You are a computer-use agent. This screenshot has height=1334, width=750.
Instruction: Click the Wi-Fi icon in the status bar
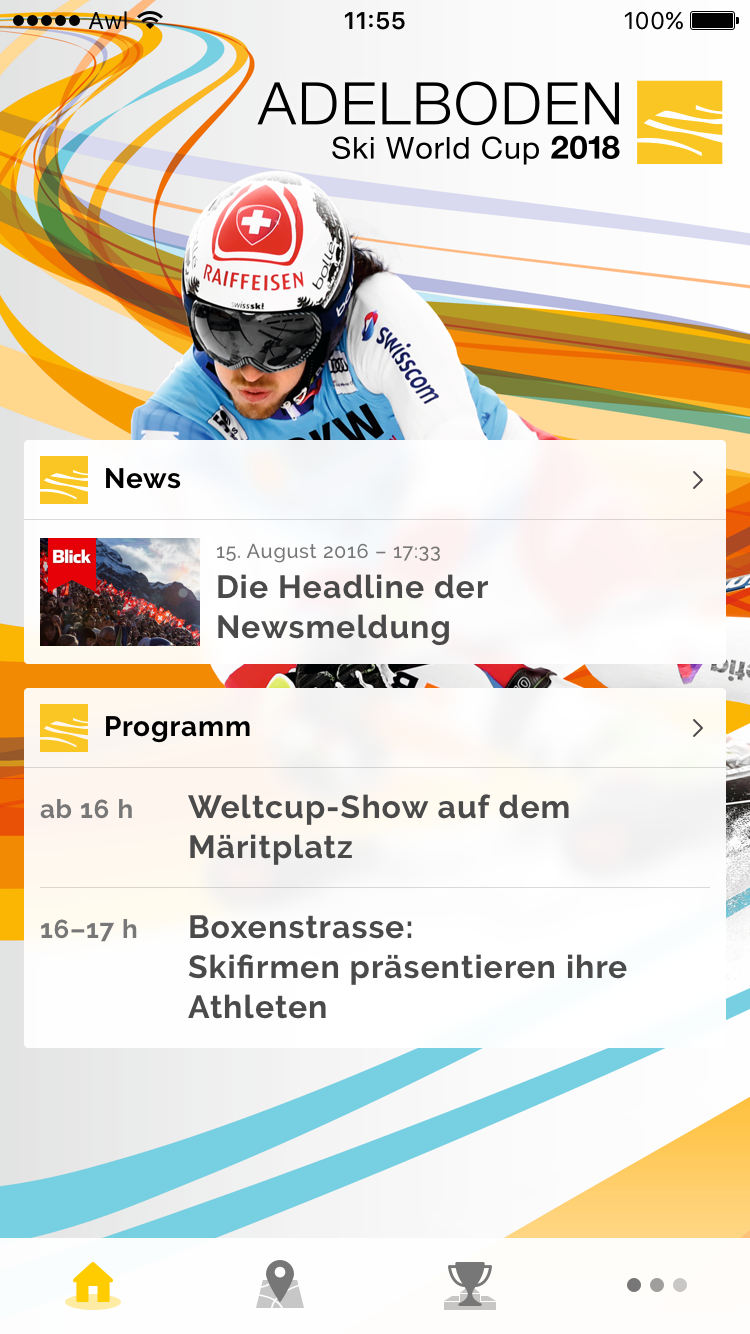pyautogui.click(x=152, y=19)
